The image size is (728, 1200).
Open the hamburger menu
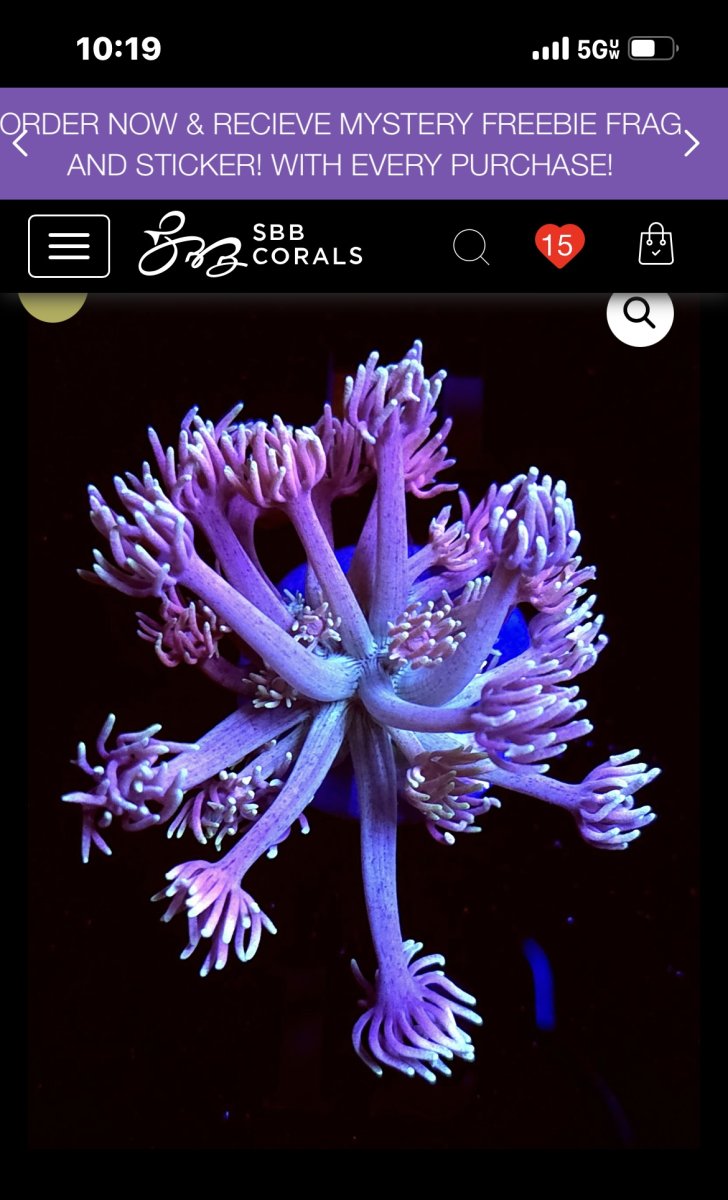[69, 246]
